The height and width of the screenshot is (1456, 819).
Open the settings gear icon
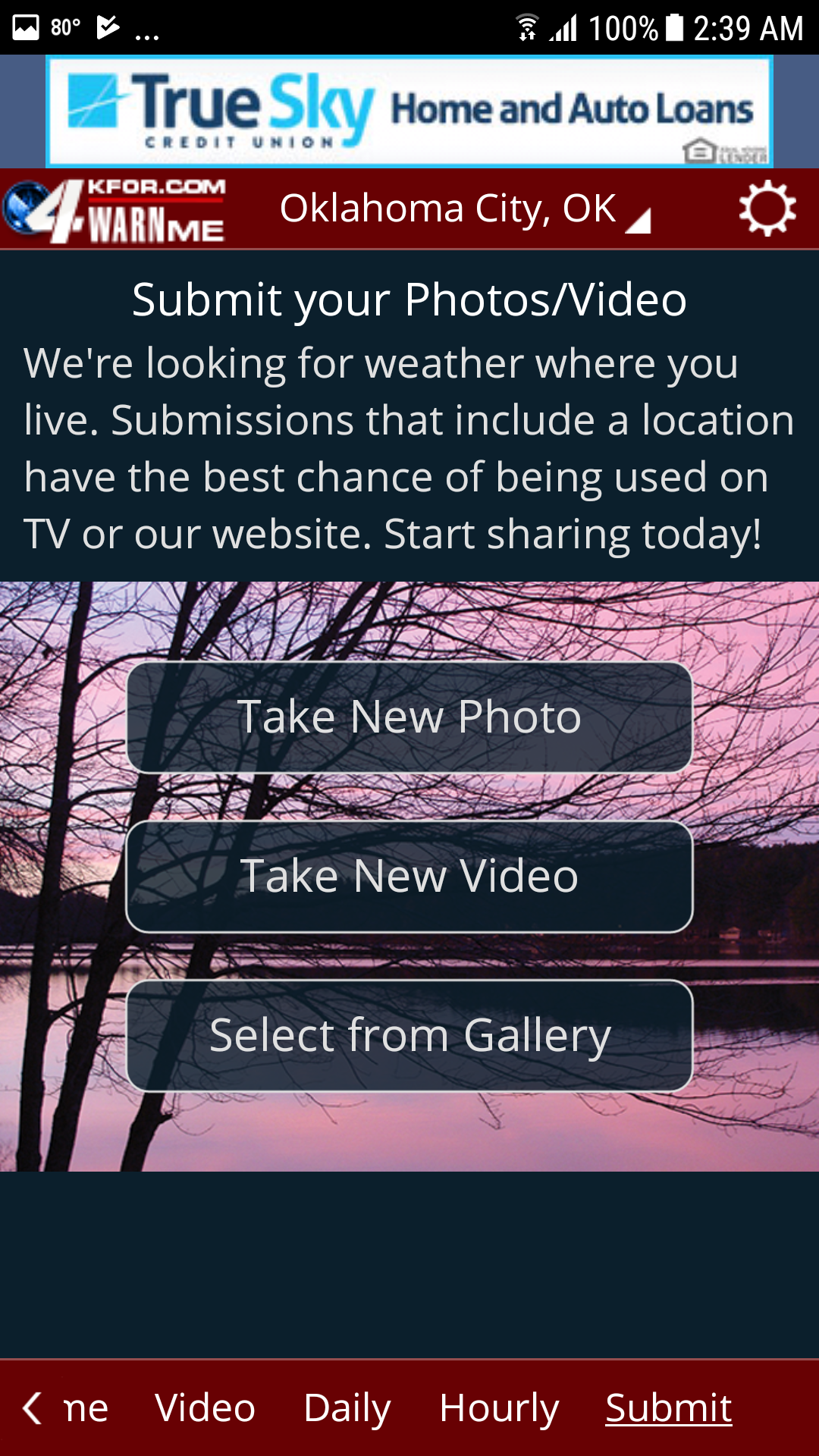pyautogui.click(x=767, y=208)
